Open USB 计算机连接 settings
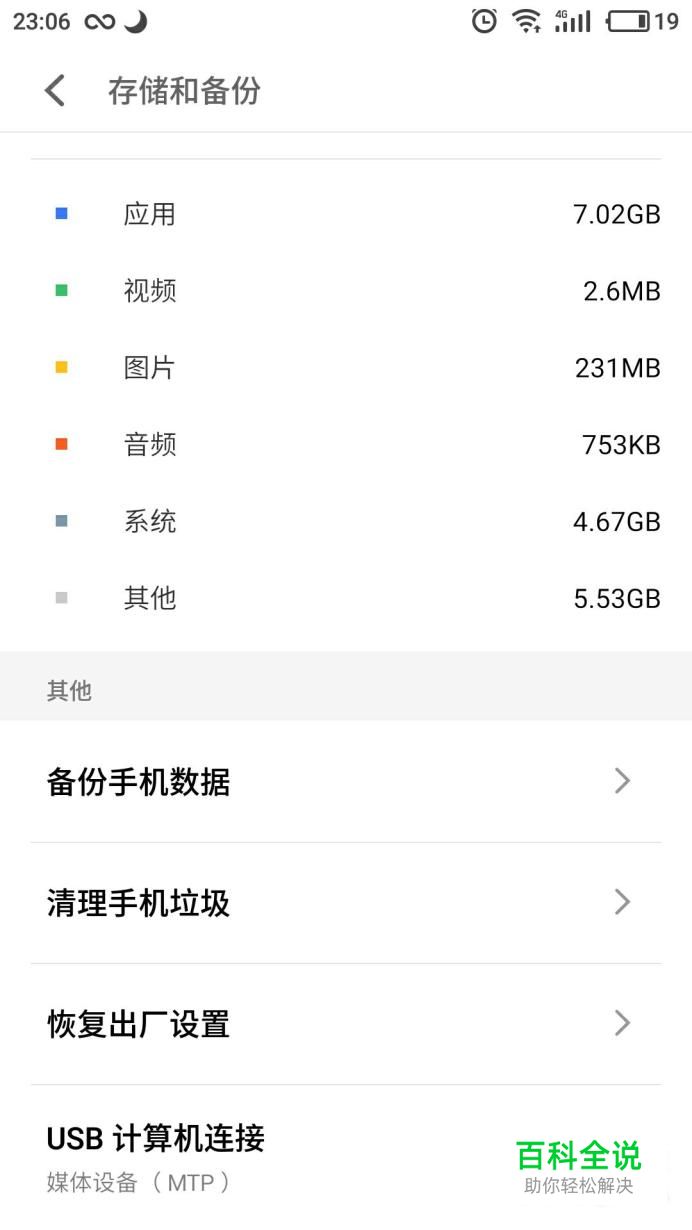 [x=346, y=1158]
